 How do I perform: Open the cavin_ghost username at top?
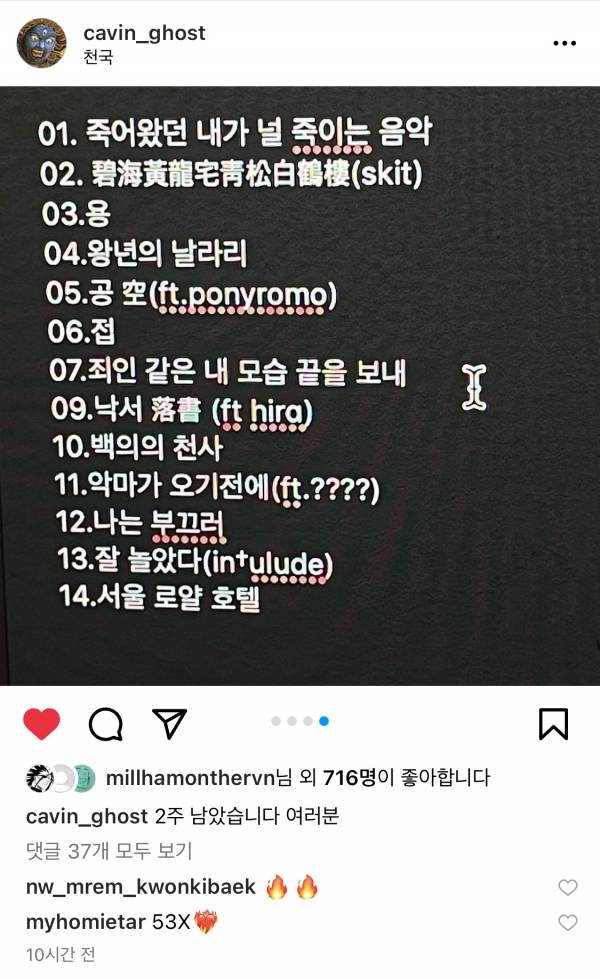(x=144, y=33)
